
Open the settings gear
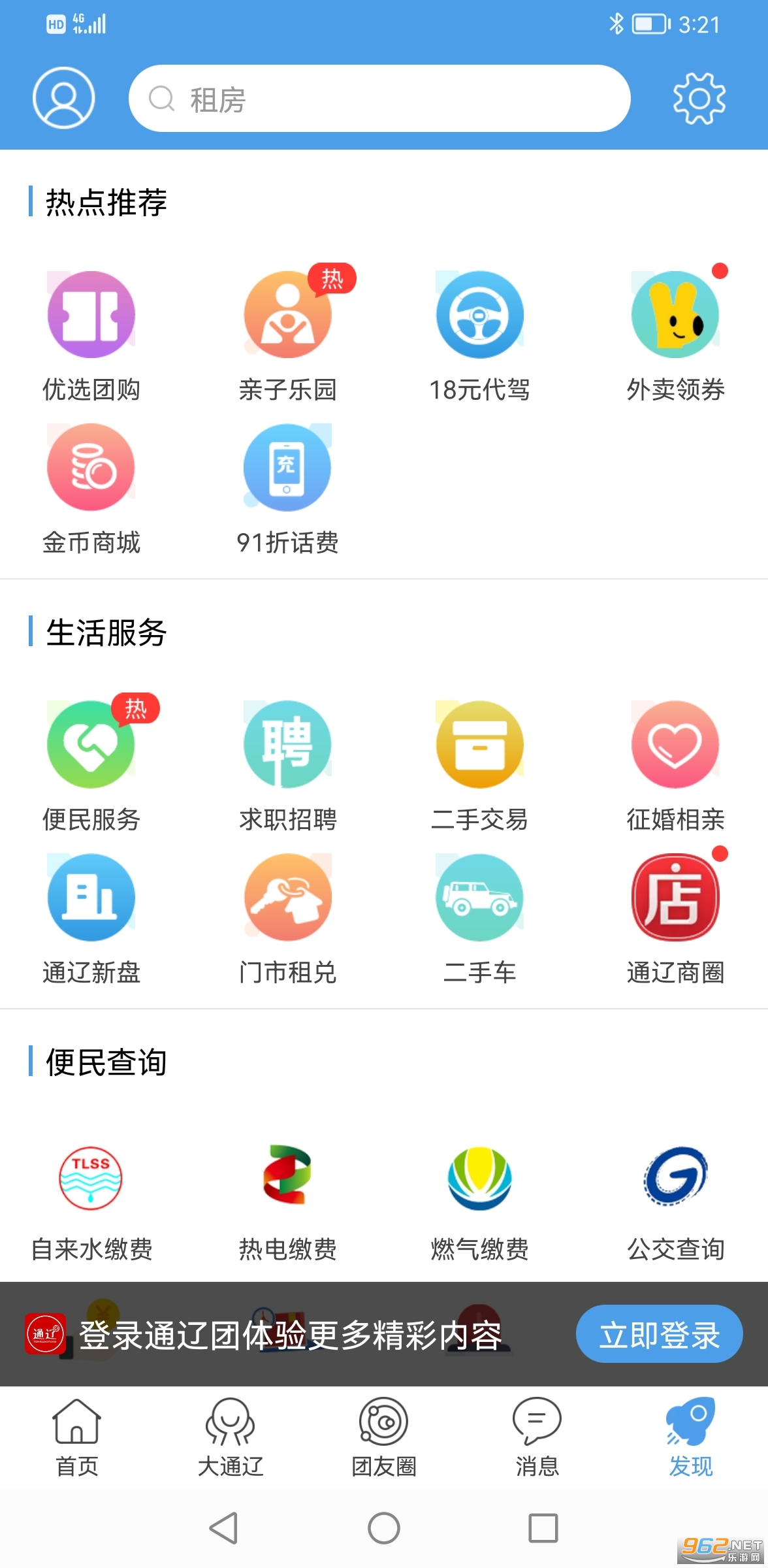tap(699, 99)
